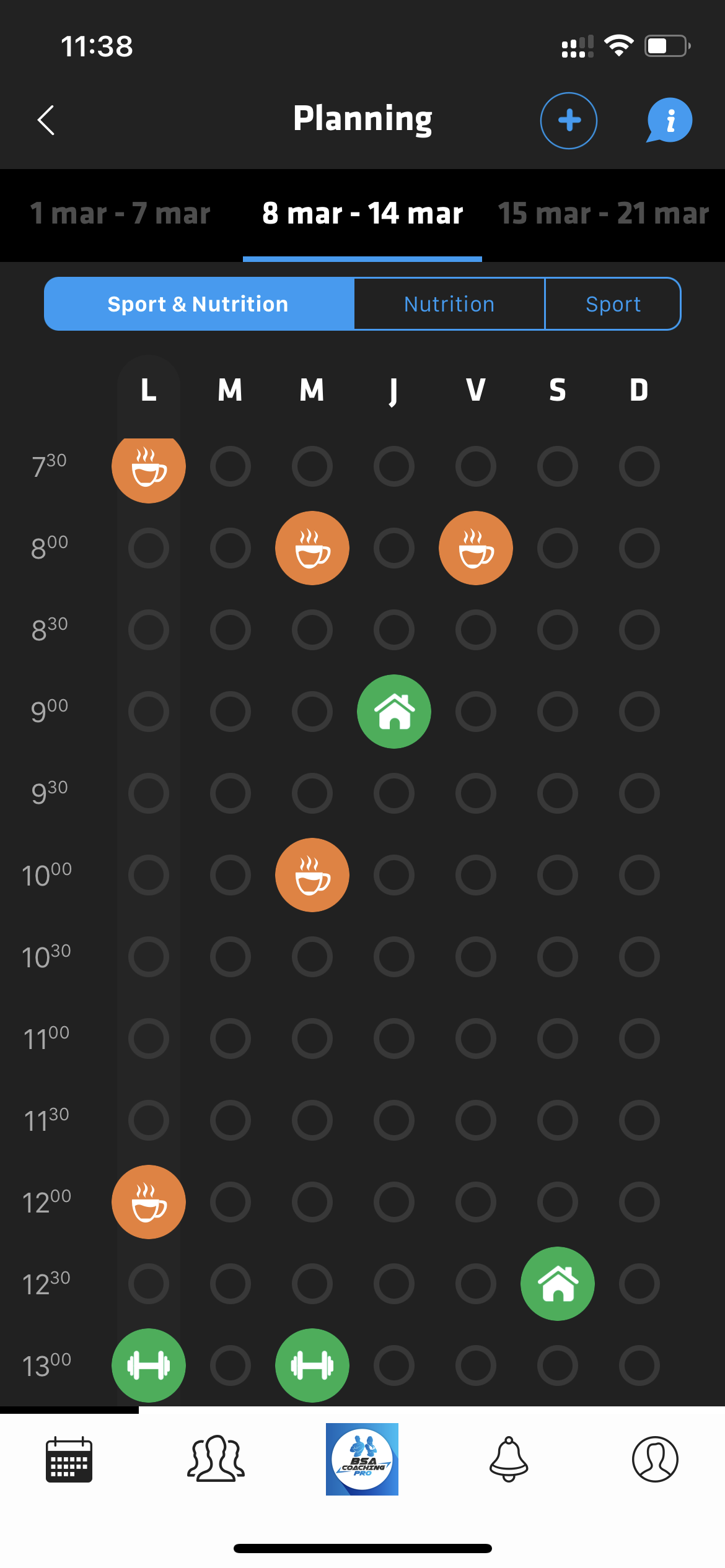Open Monday's 13:00 gym session
Viewport: 725px width, 1568px height.
pos(149,1365)
